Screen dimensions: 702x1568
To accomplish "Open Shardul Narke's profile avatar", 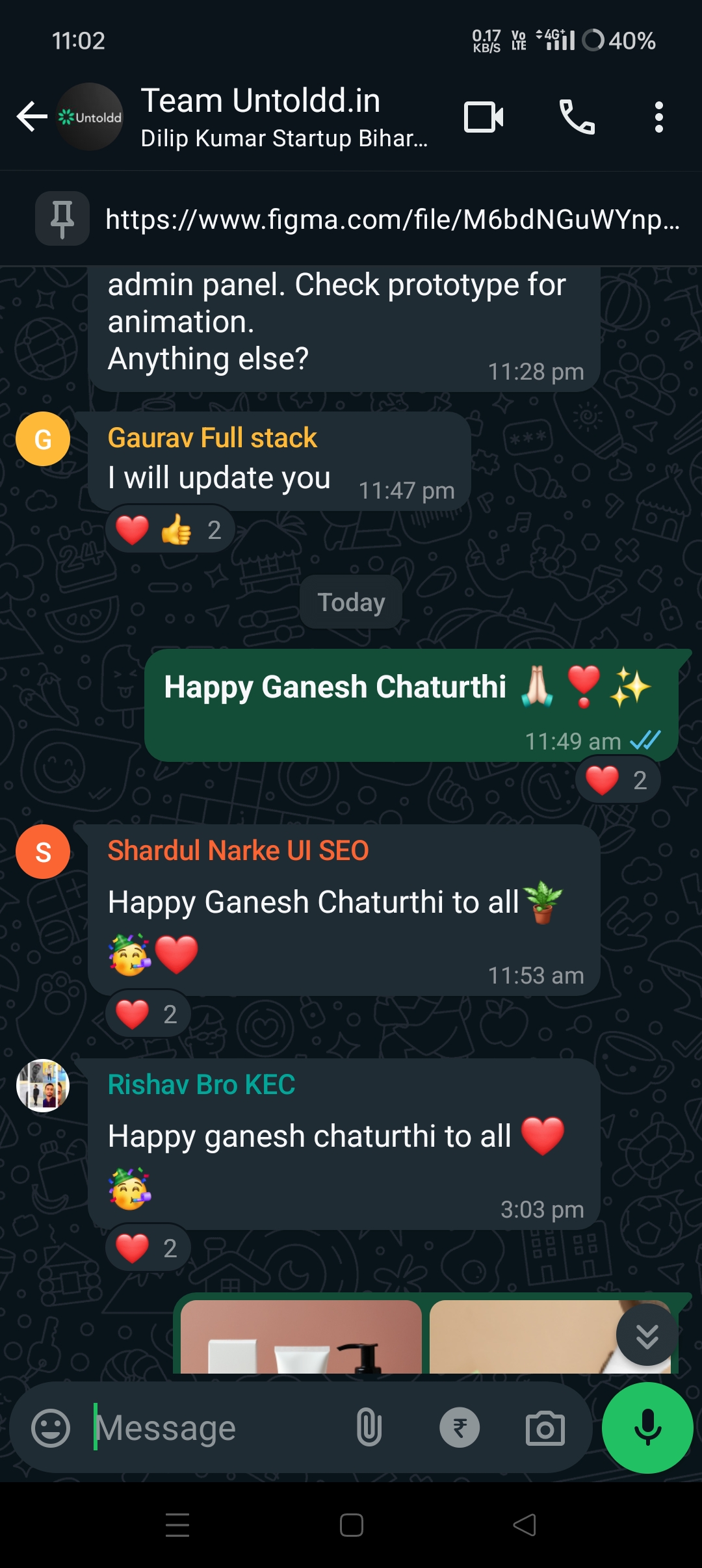I will click(x=43, y=852).
